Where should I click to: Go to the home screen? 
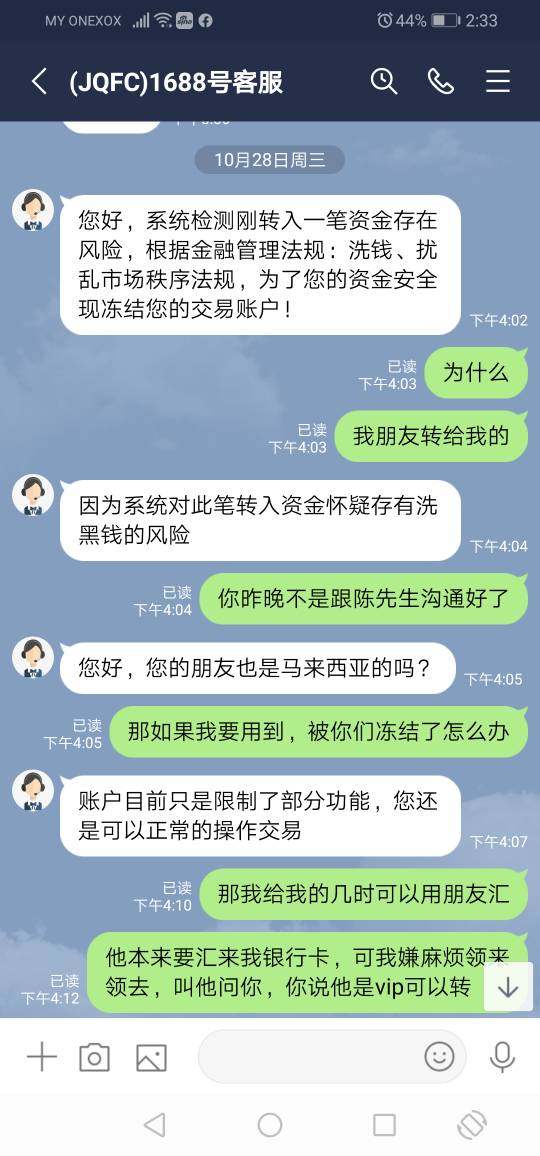point(270,1125)
